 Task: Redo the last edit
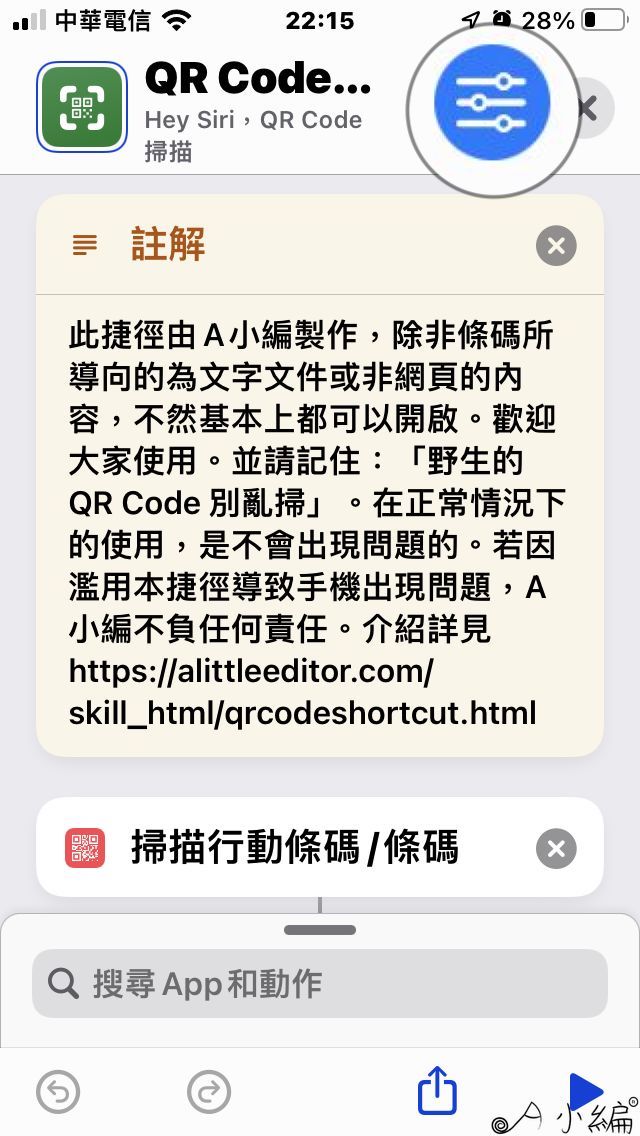pyautogui.click(x=209, y=1092)
